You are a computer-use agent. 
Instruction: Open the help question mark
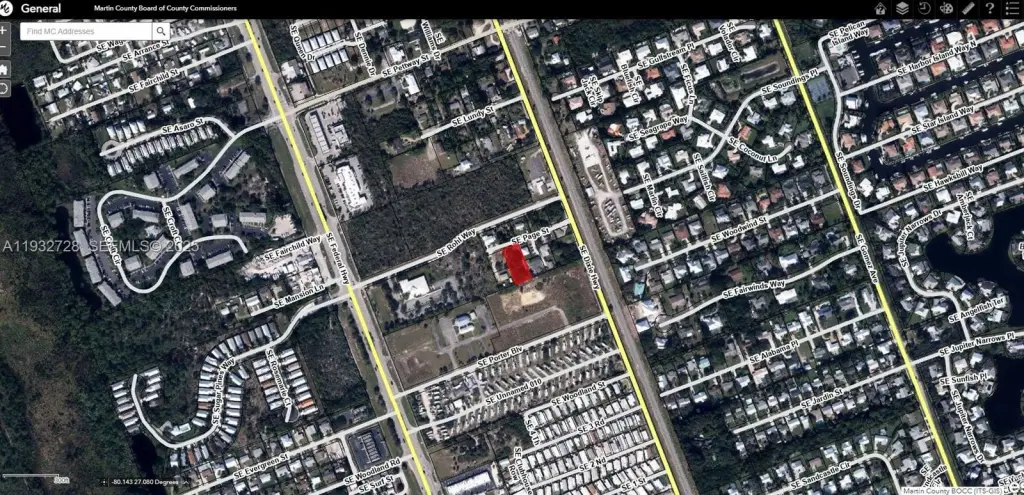[990, 8]
